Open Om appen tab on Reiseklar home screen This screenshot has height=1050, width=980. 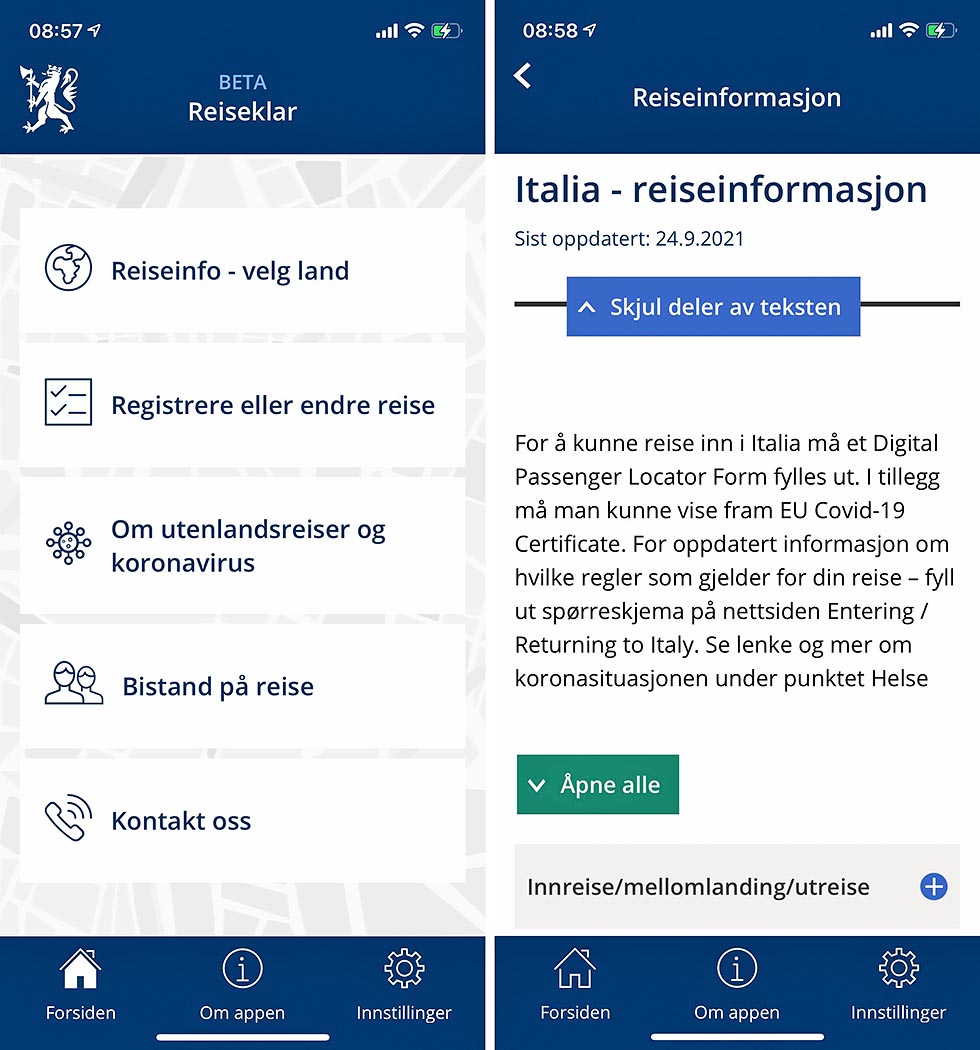(242, 986)
